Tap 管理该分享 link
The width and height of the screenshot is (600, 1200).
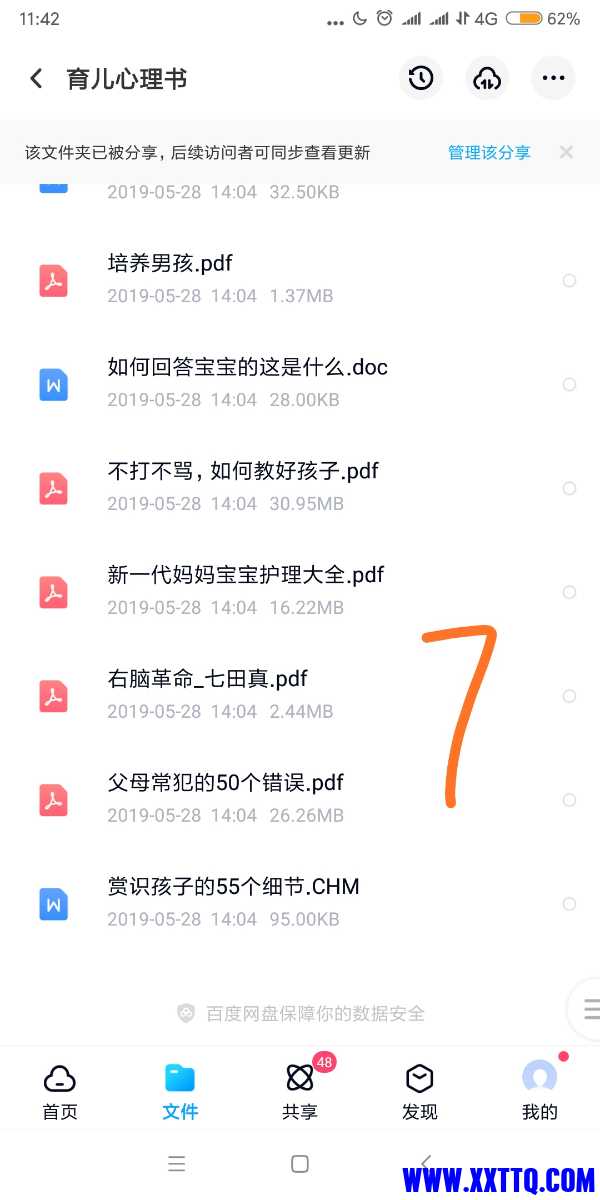(489, 153)
